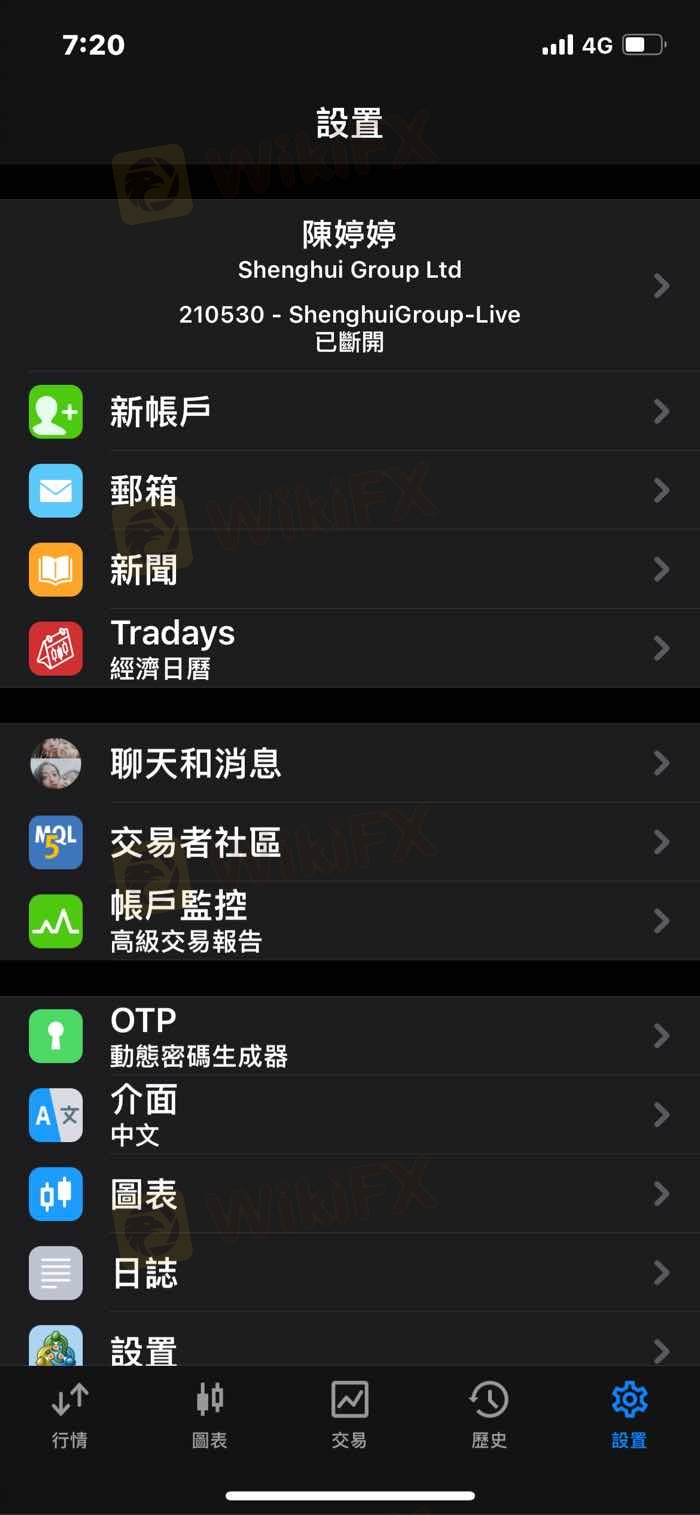Image resolution: width=700 pixels, height=1515 pixels.
Task: Open the 210530 ShenghuiGroup-Live account details
Action: click(350, 286)
